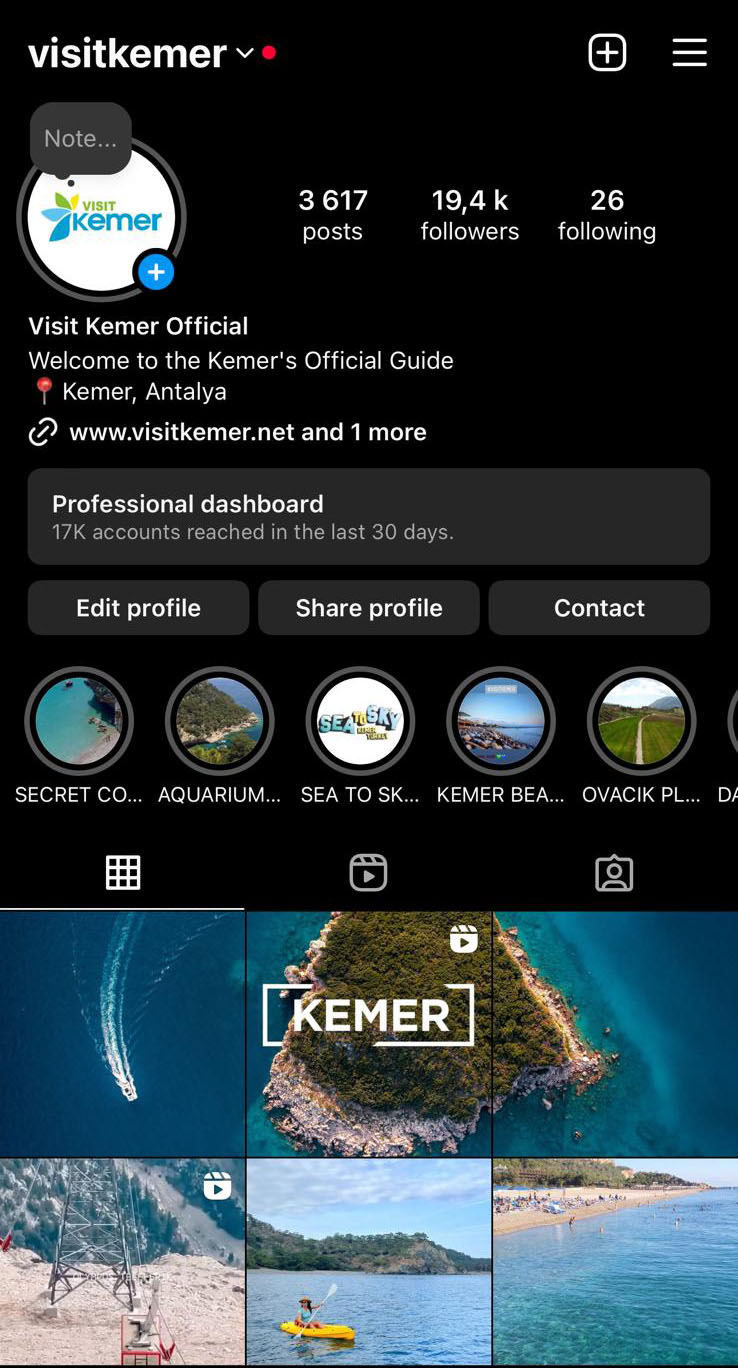Open the SEA TO SK... story highlight

360,721
